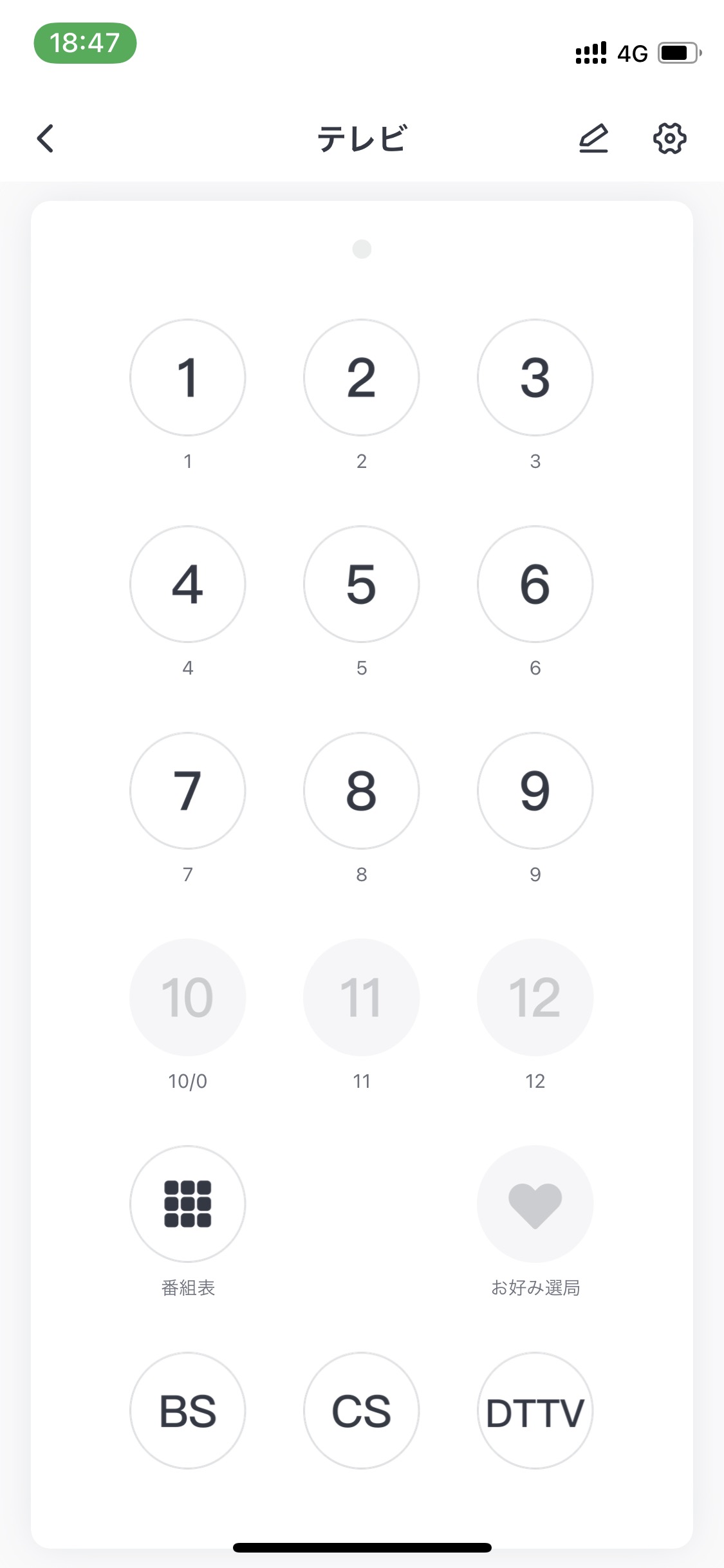Open the 番組表 program guide
The height and width of the screenshot is (1568, 724).
[188, 1204]
